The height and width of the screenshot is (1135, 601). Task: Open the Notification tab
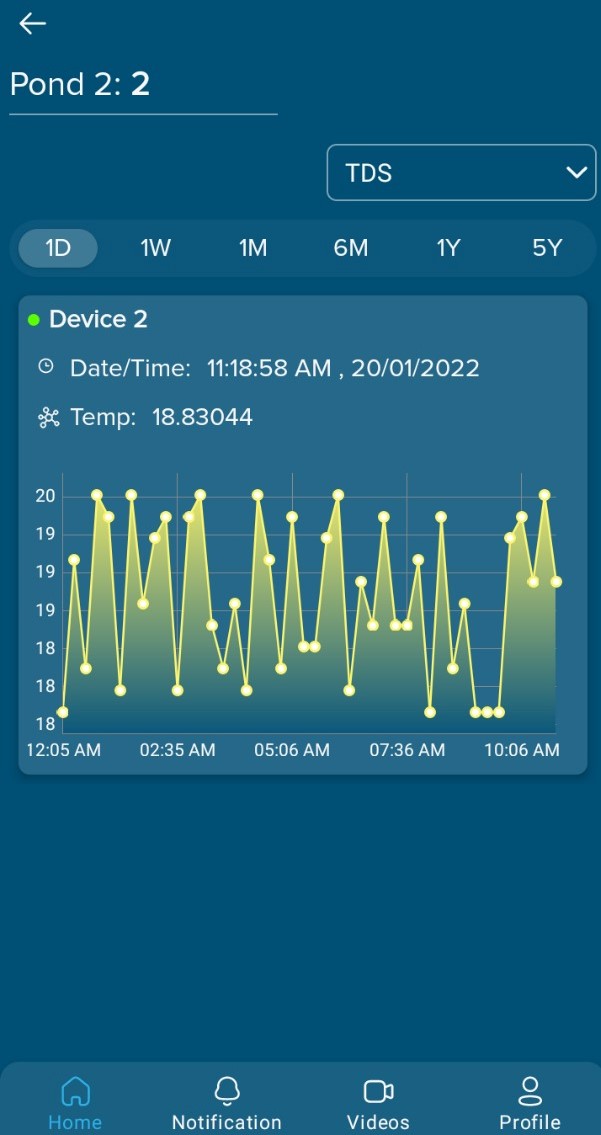(x=227, y=1103)
